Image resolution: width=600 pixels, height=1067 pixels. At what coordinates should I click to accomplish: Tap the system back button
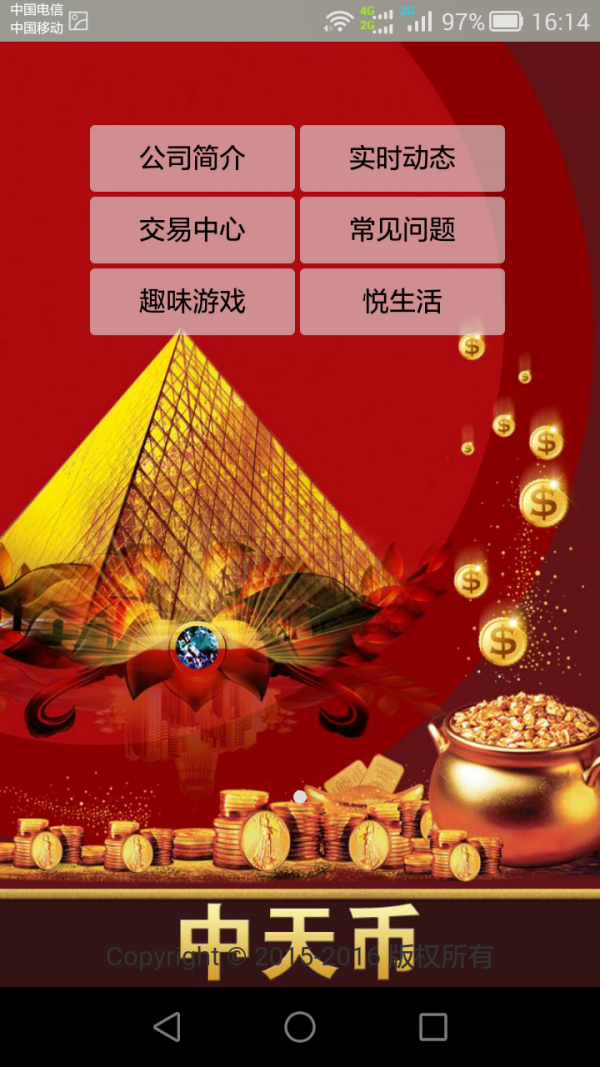point(167,1027)
